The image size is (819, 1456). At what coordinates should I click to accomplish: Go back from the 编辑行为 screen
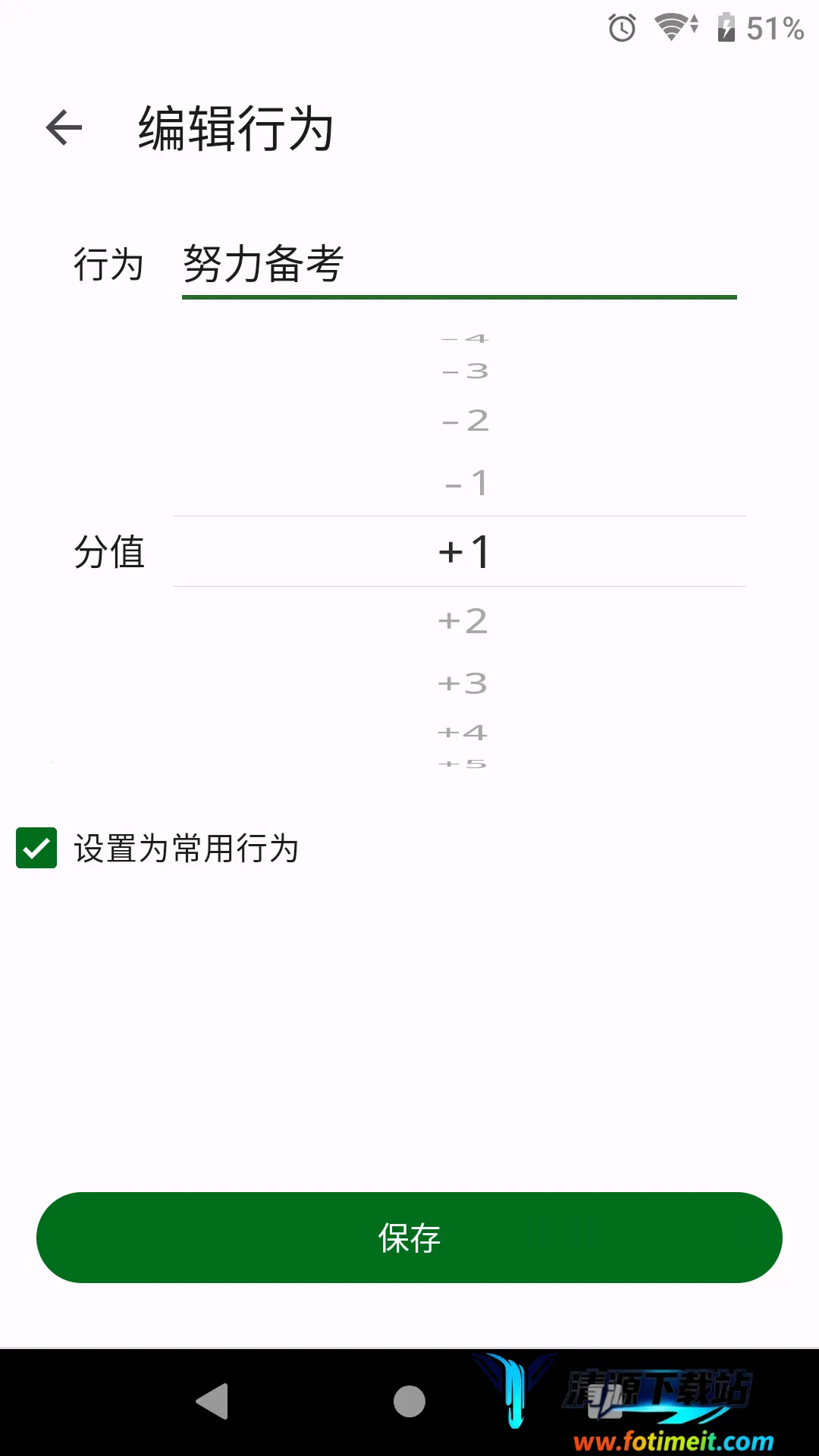(64, 127)
